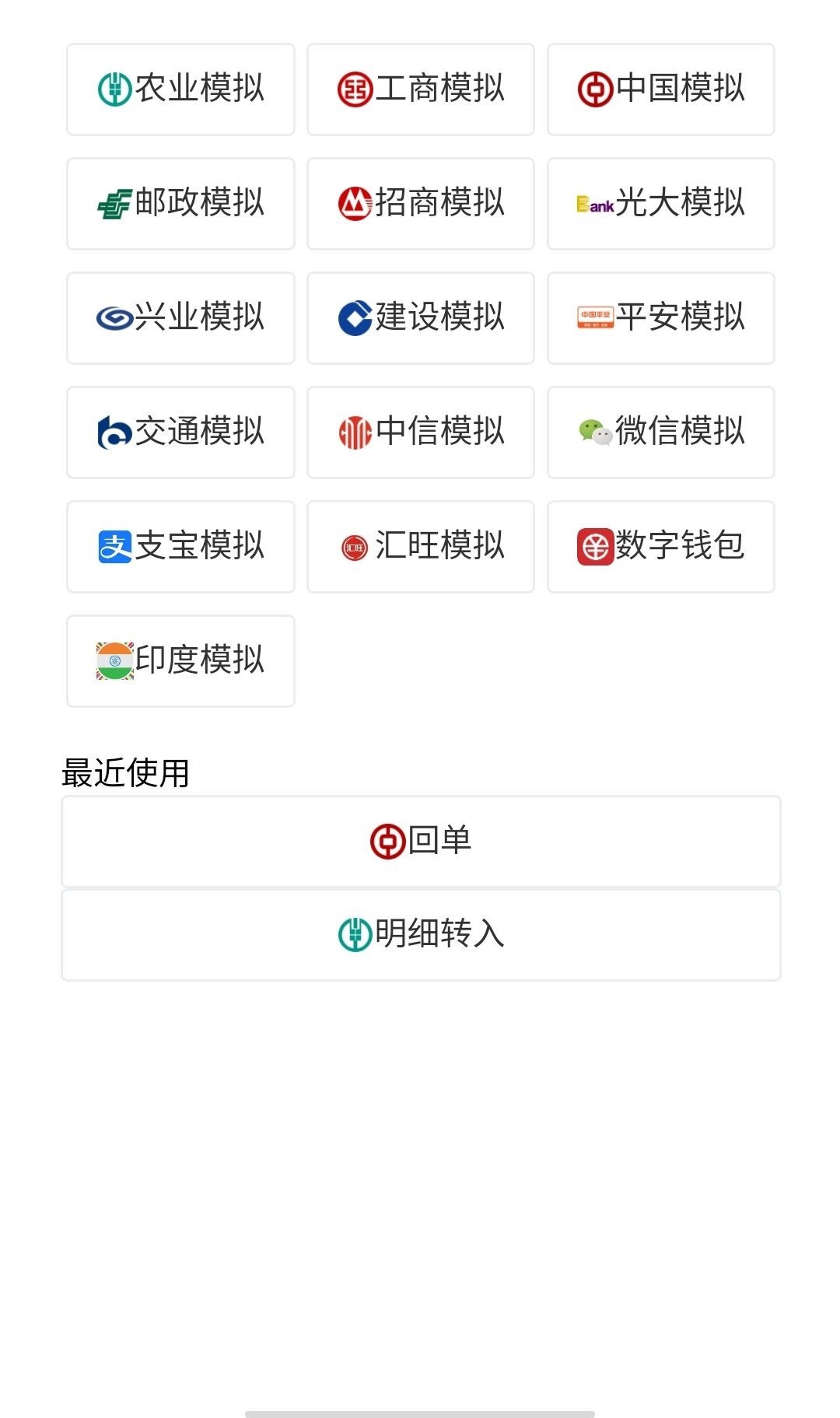Open 农业模拟 option
Screen dimensions: 840x1418
180,89
